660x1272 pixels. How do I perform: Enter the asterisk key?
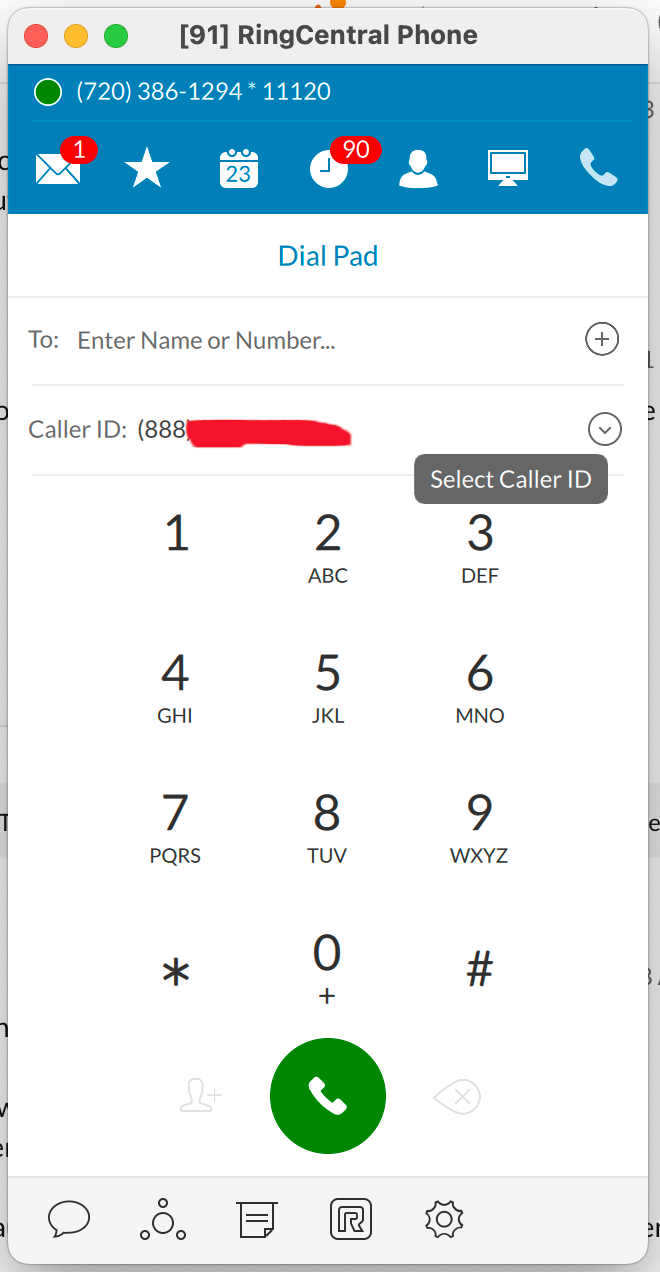(x=176, y=972)
